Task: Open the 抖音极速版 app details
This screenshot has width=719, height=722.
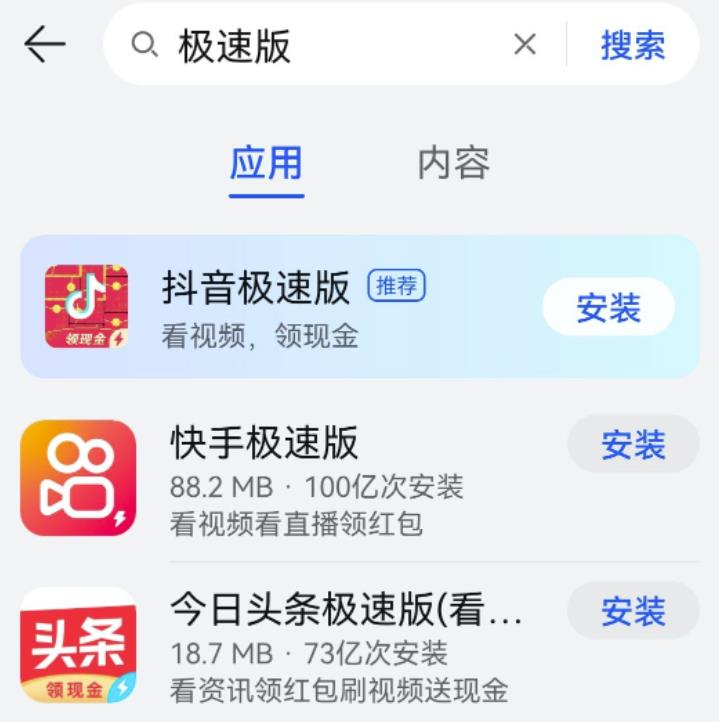Action: pyautogui.click(x=256, y=289)
